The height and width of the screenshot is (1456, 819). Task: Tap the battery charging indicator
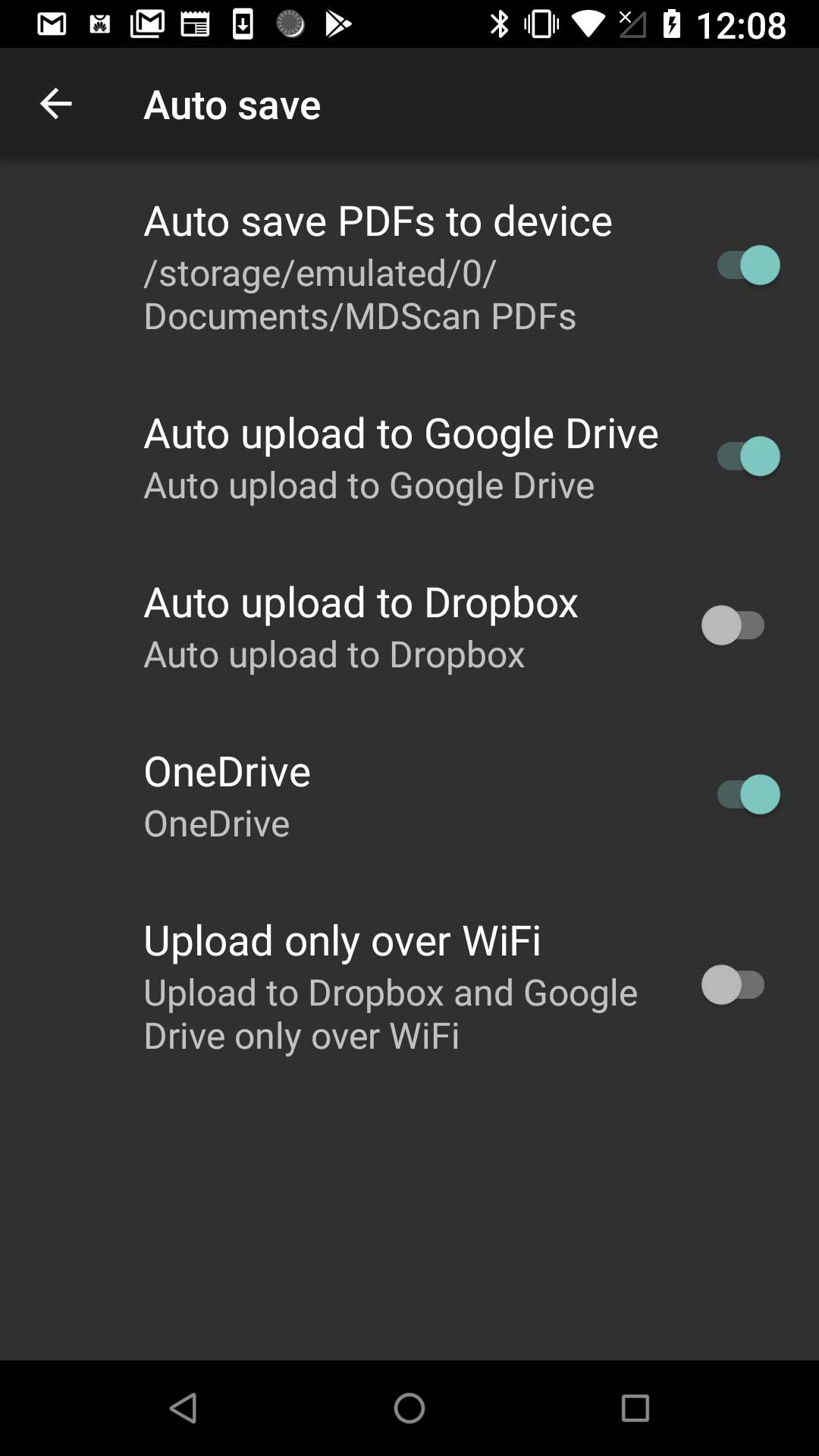point(673,23)
